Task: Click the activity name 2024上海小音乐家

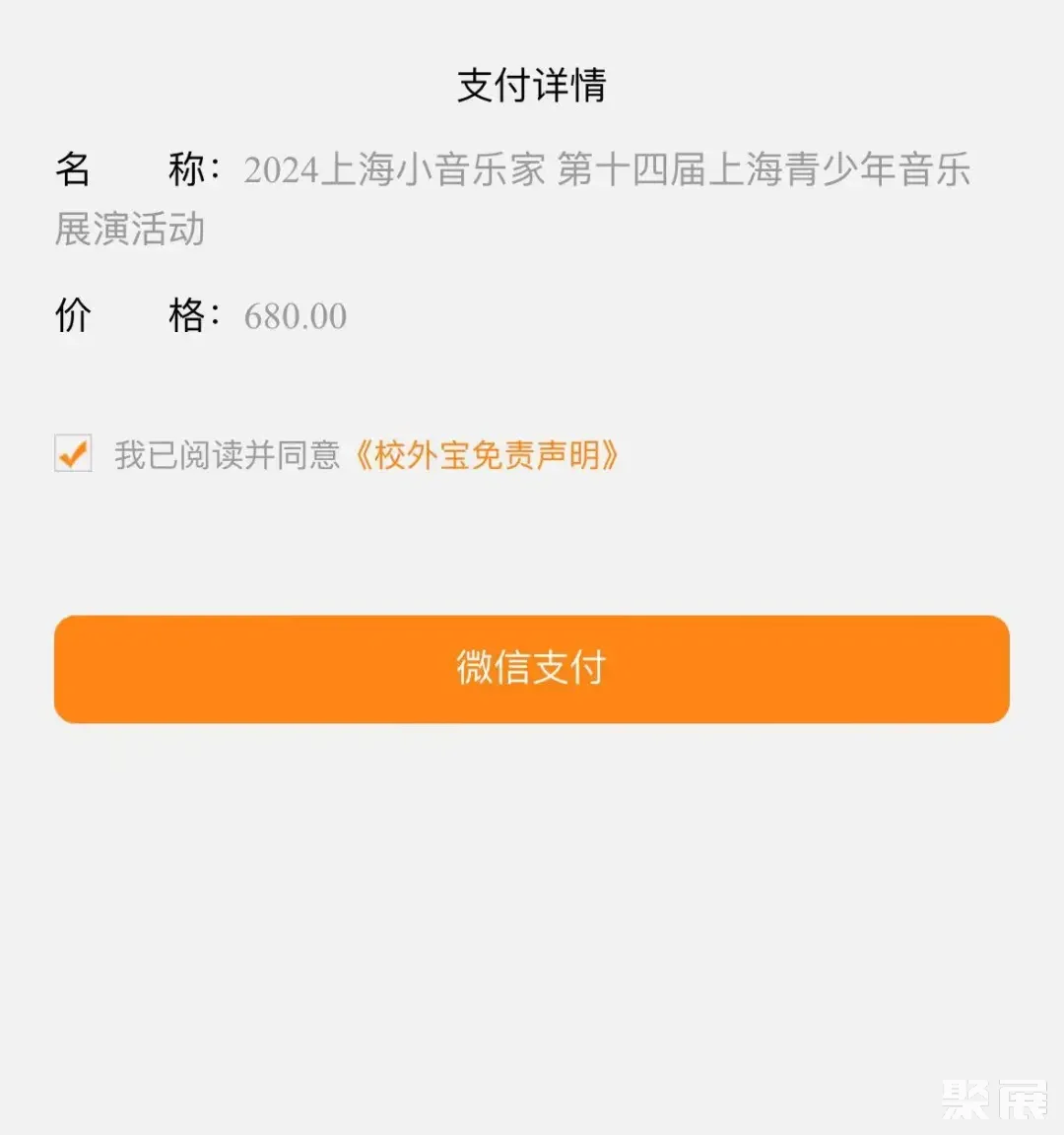Action: [x=394, y=169]
